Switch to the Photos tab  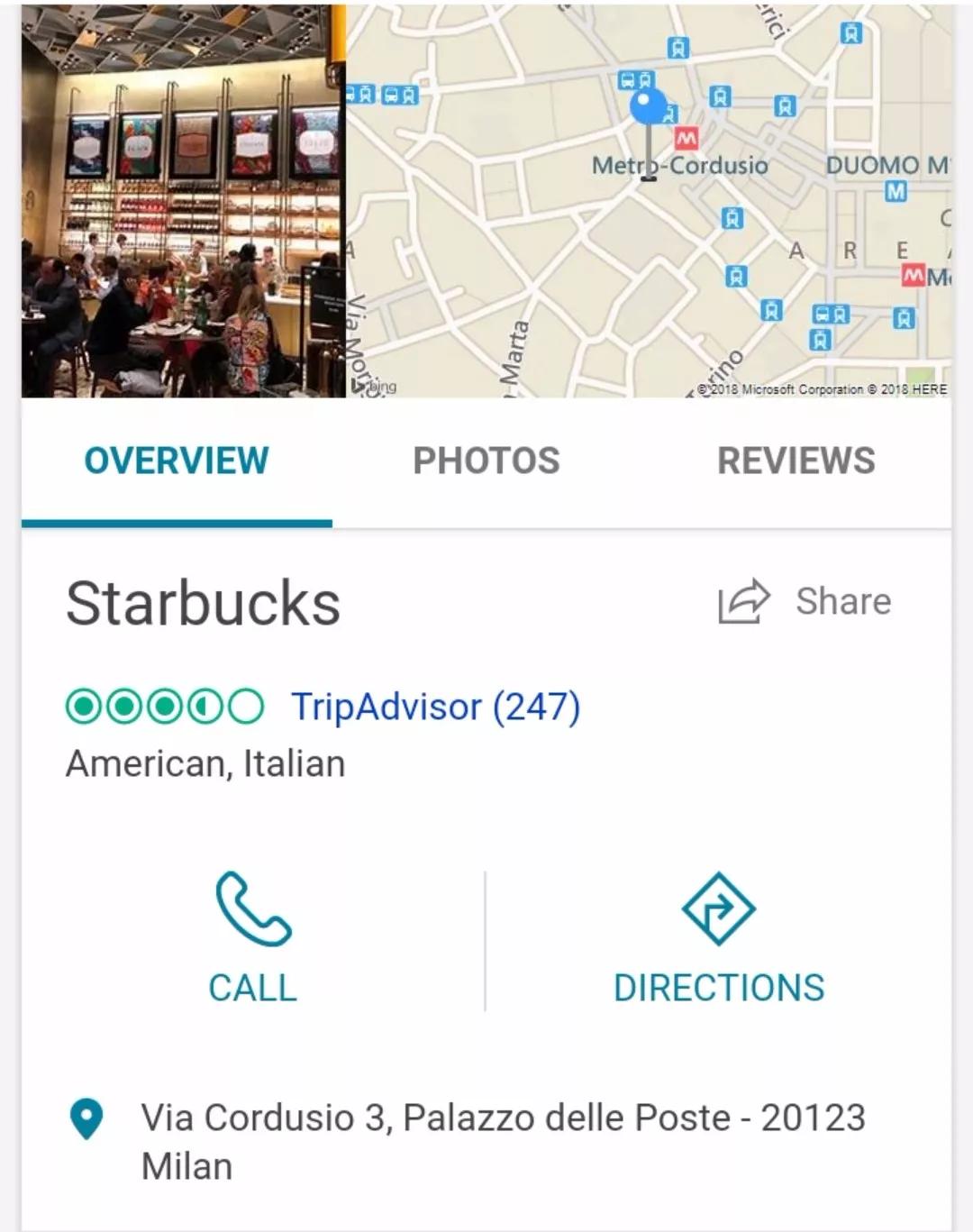pos(486,461)
